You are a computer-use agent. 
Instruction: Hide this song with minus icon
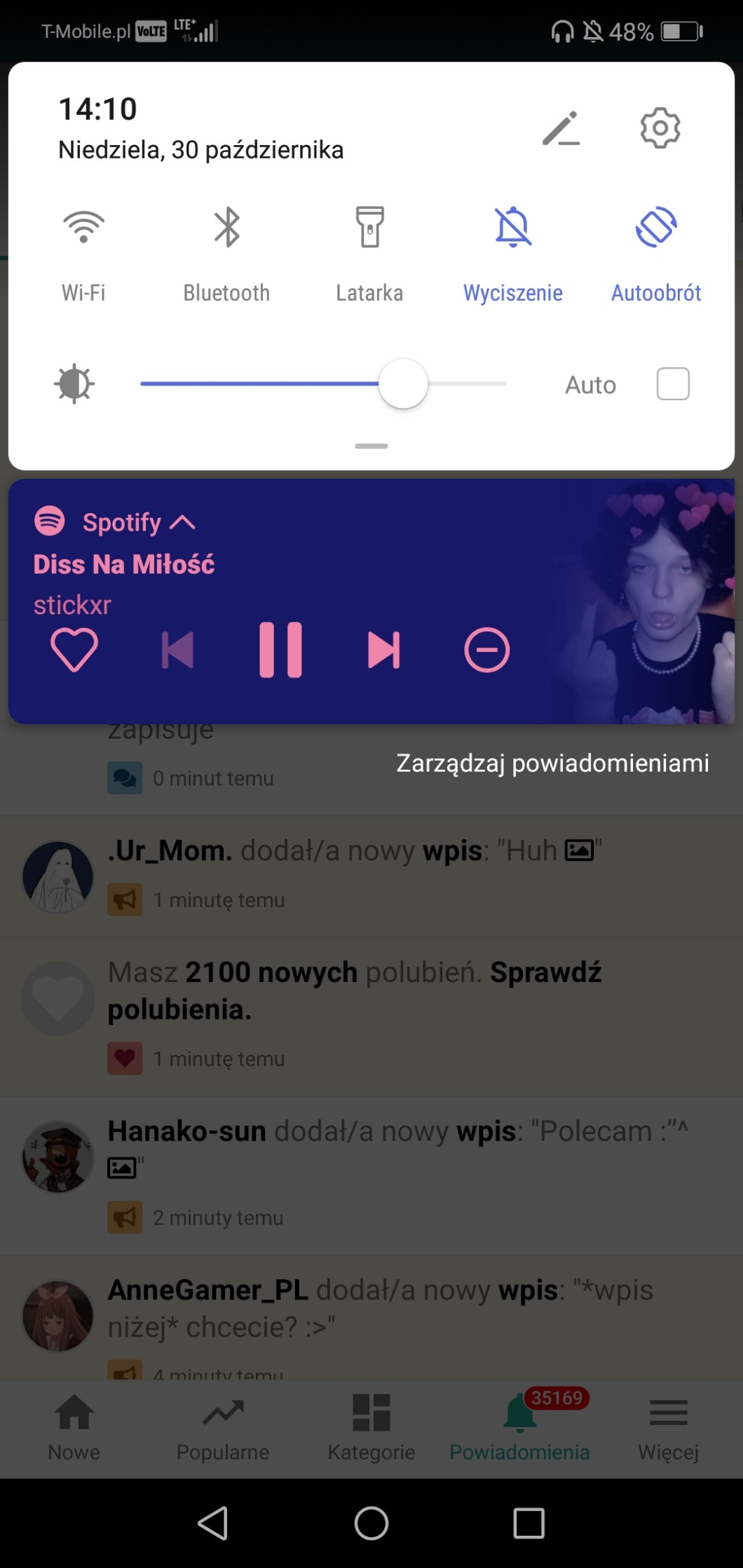pyautogui.click(x=486, y=650)
